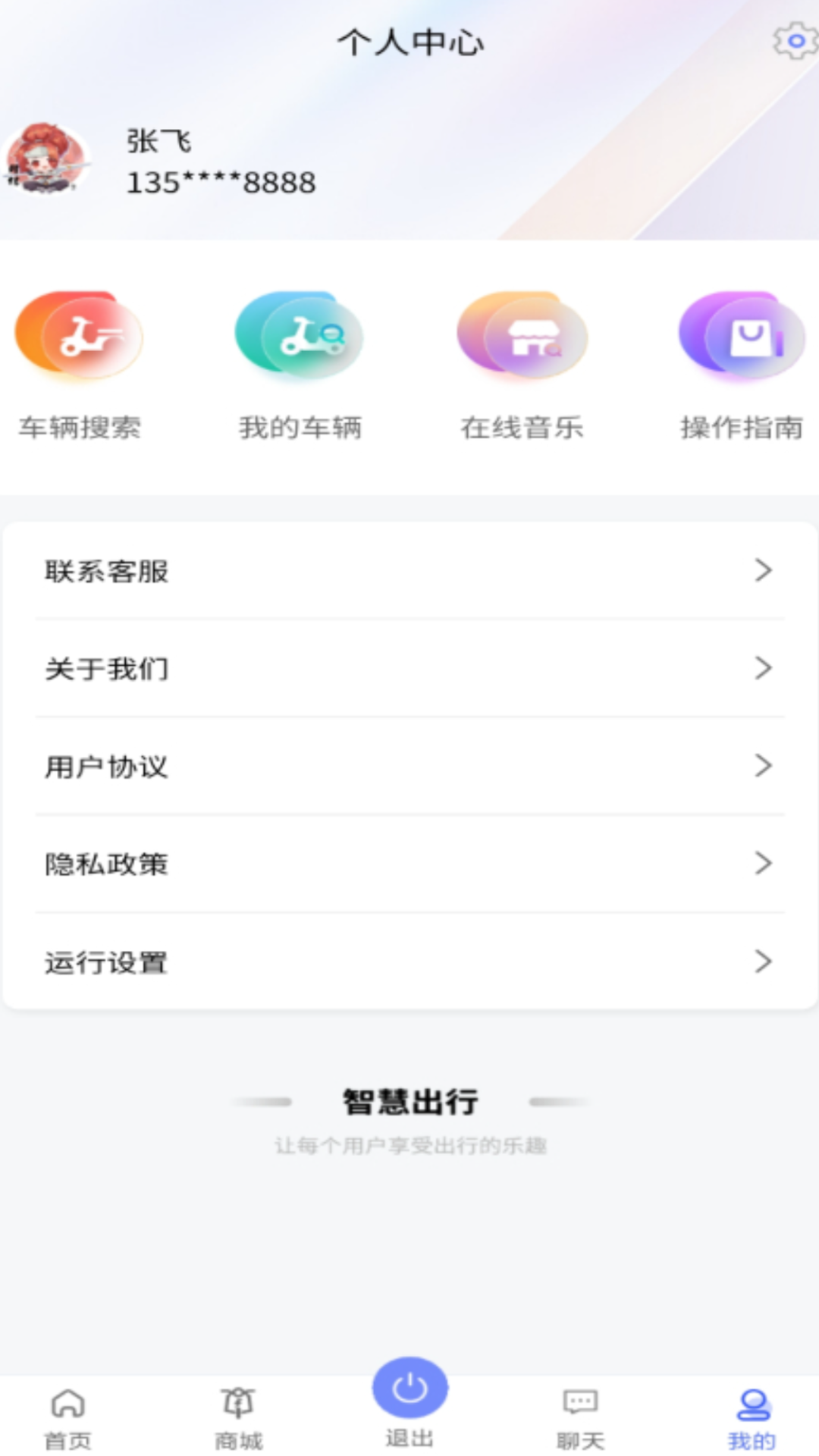This screenshot has width=819, height=1456.
Task: Open the 联系客服 row
Action: pos(409,571)
